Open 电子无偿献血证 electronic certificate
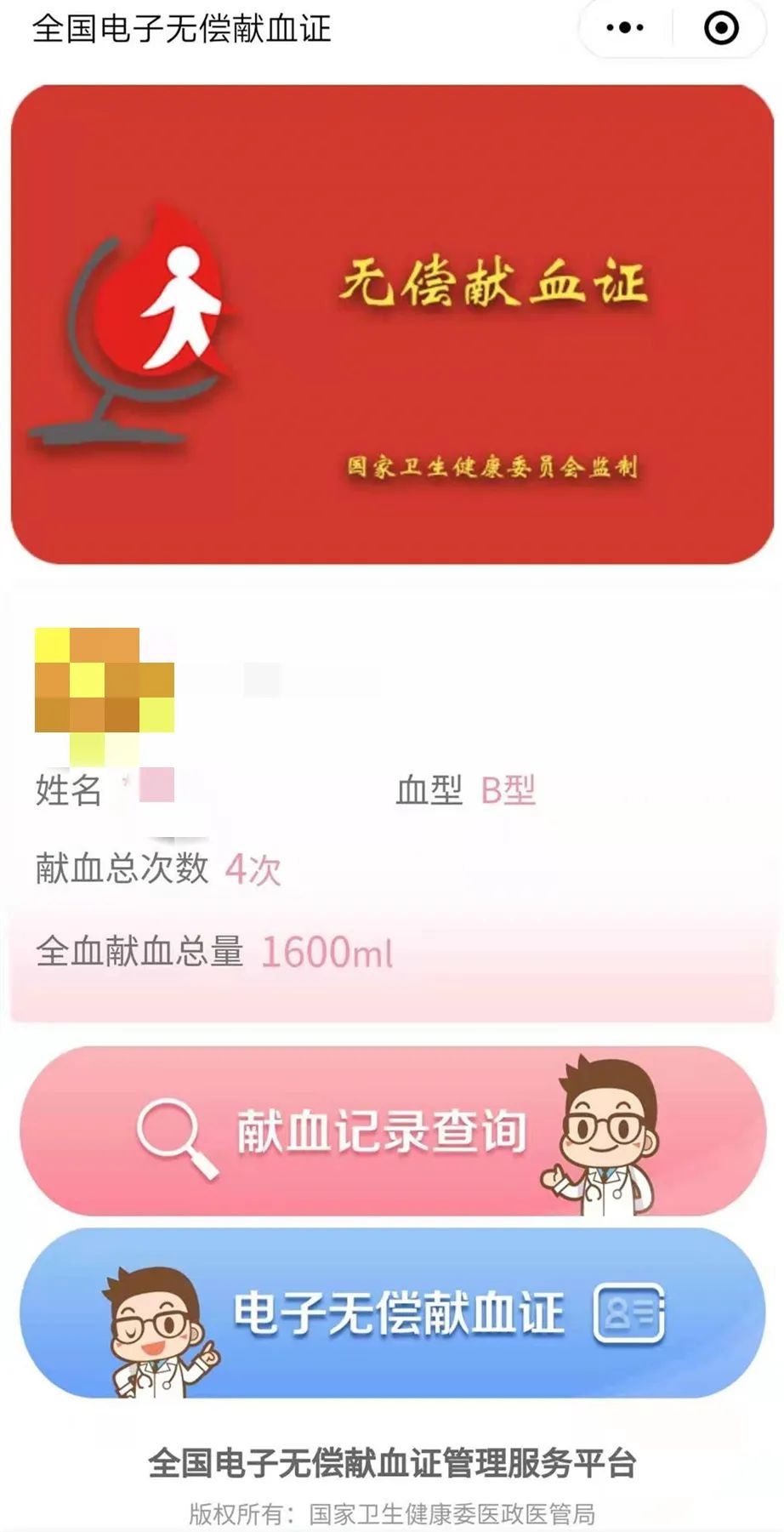This screenshot has width=784, height=1532. 392,1313
